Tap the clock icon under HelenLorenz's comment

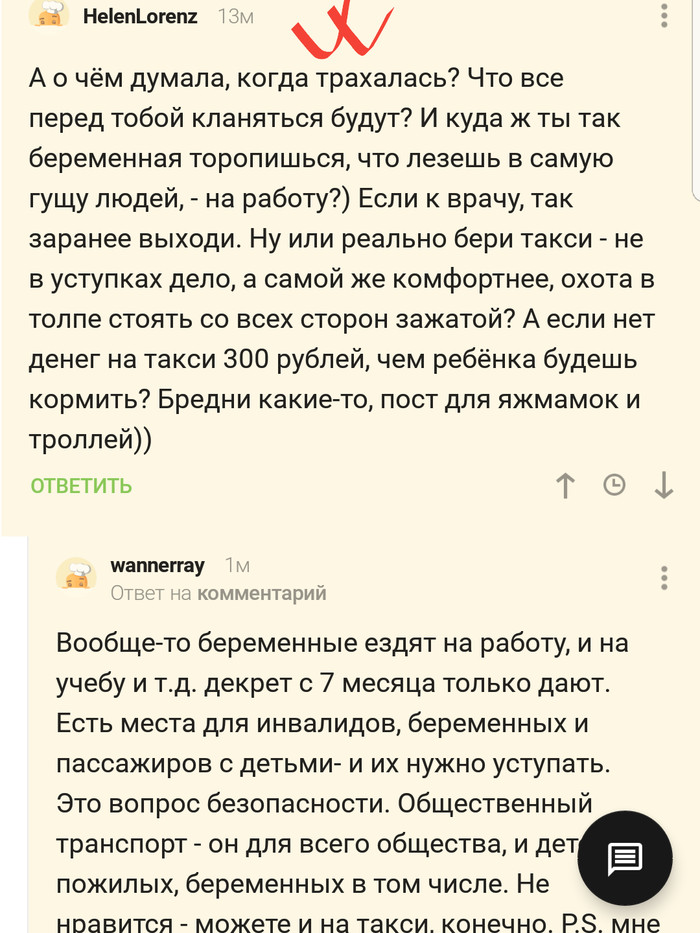pos(614,485)
